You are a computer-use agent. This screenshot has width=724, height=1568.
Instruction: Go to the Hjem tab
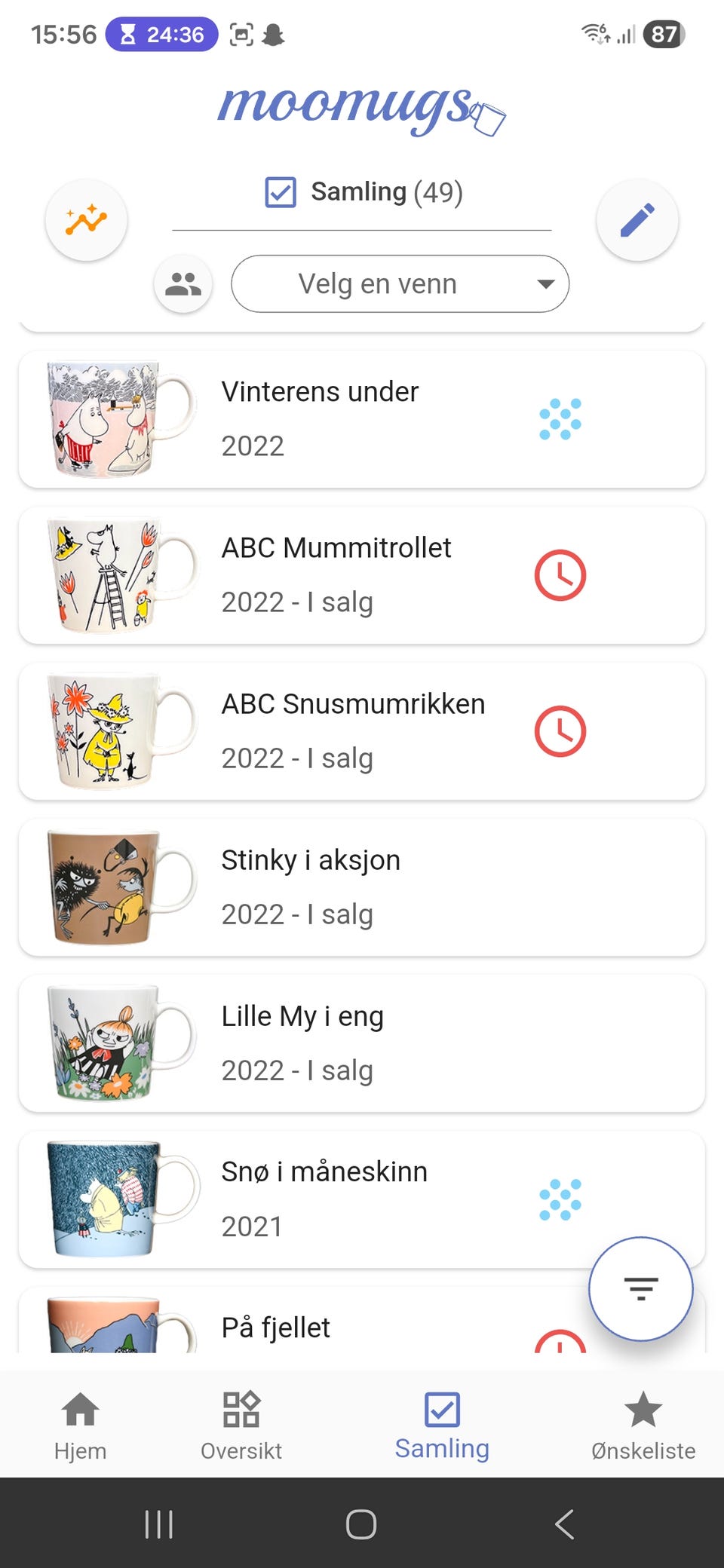pos(80,1425)
